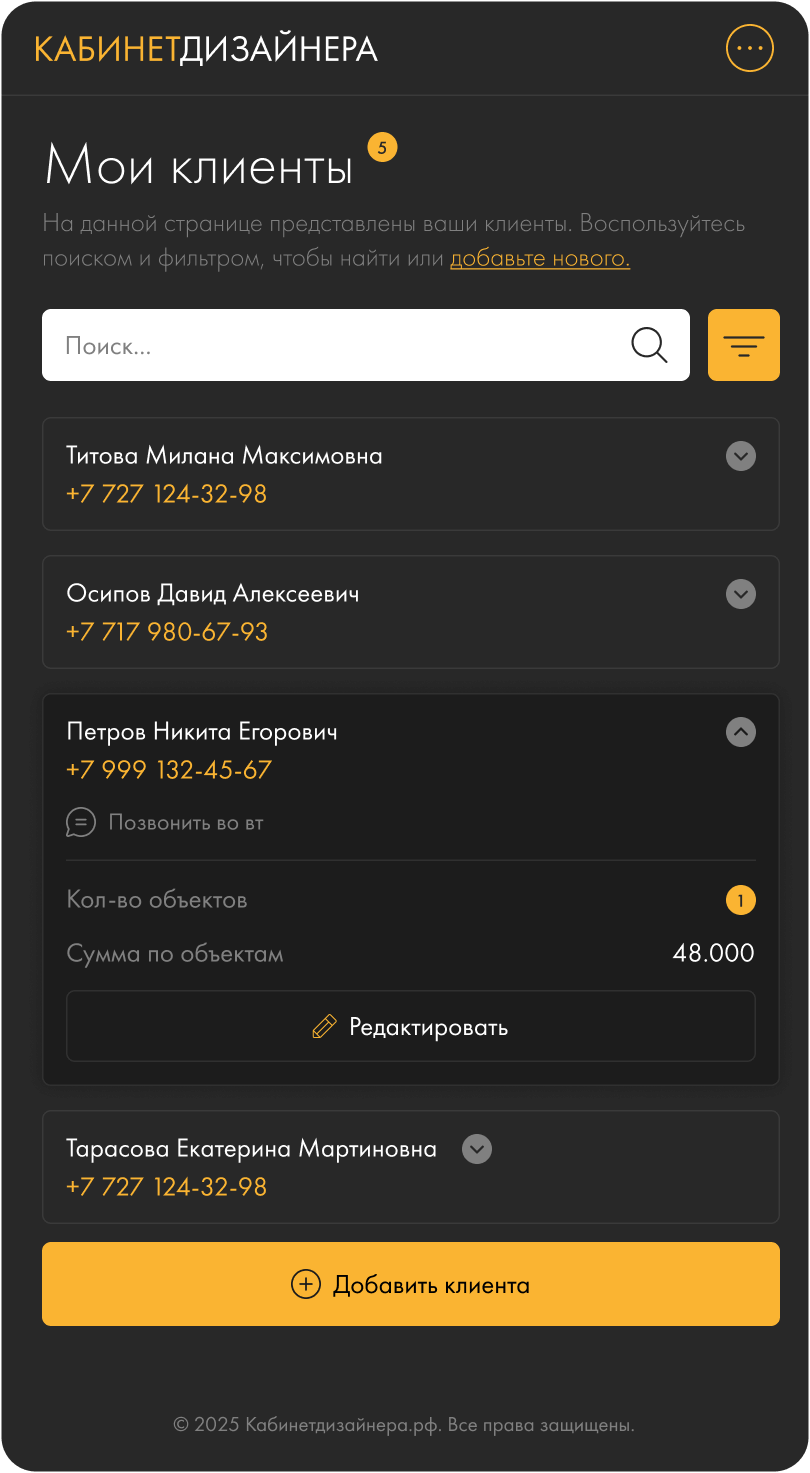Expand Тарасова Екатерина Мартиновна card
The width and height of the screenshot is (810, 1473).
tap(477, 1149)
